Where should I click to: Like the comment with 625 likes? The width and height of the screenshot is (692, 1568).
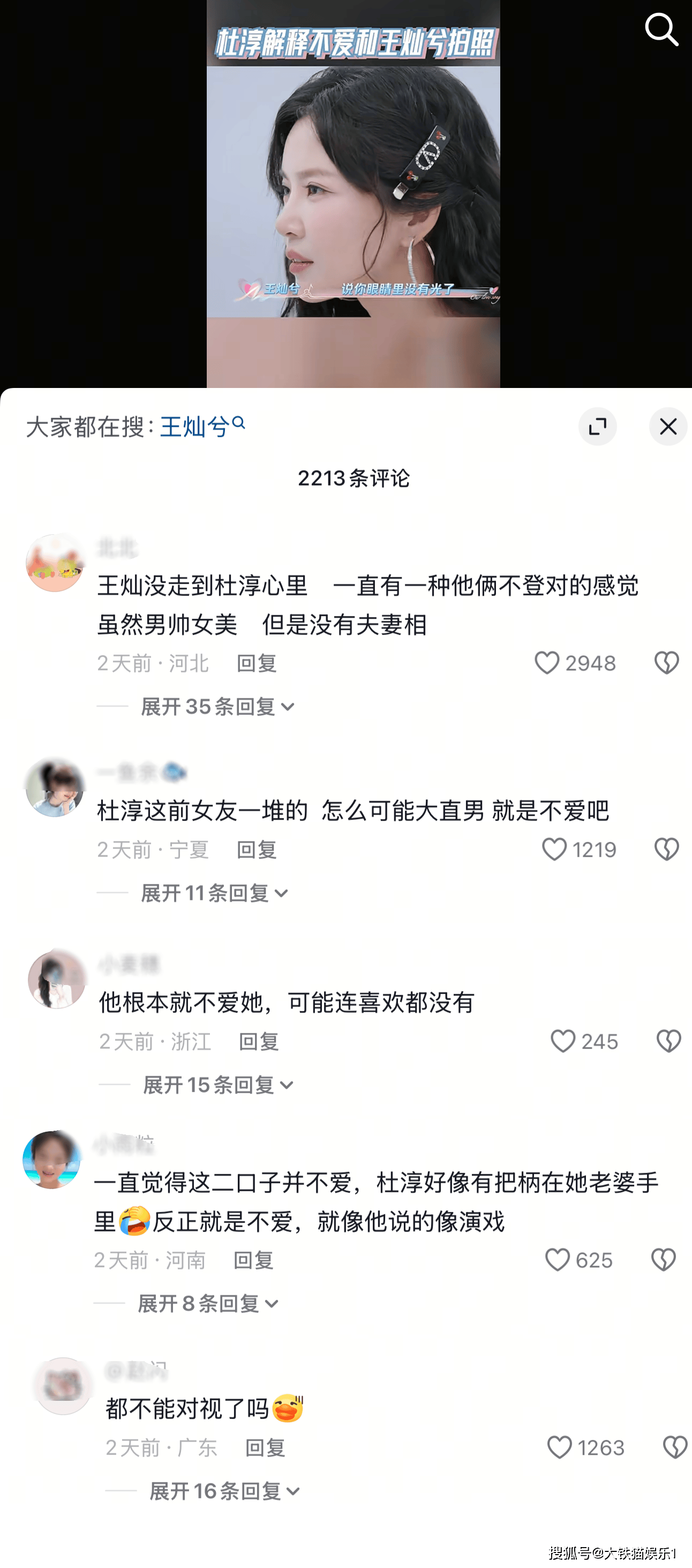558,1259
